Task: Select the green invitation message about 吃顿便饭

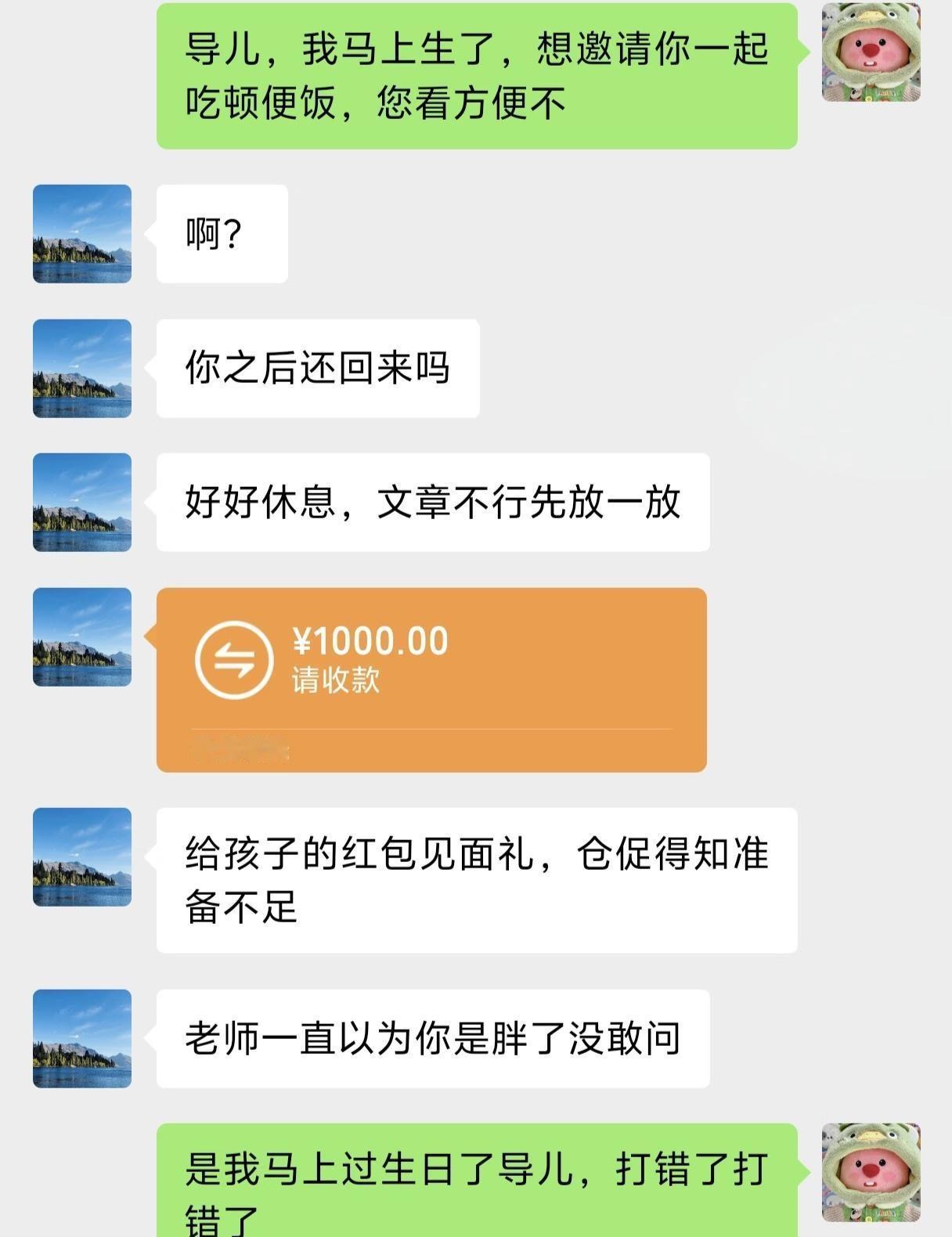Action: [x=478, y=78]
